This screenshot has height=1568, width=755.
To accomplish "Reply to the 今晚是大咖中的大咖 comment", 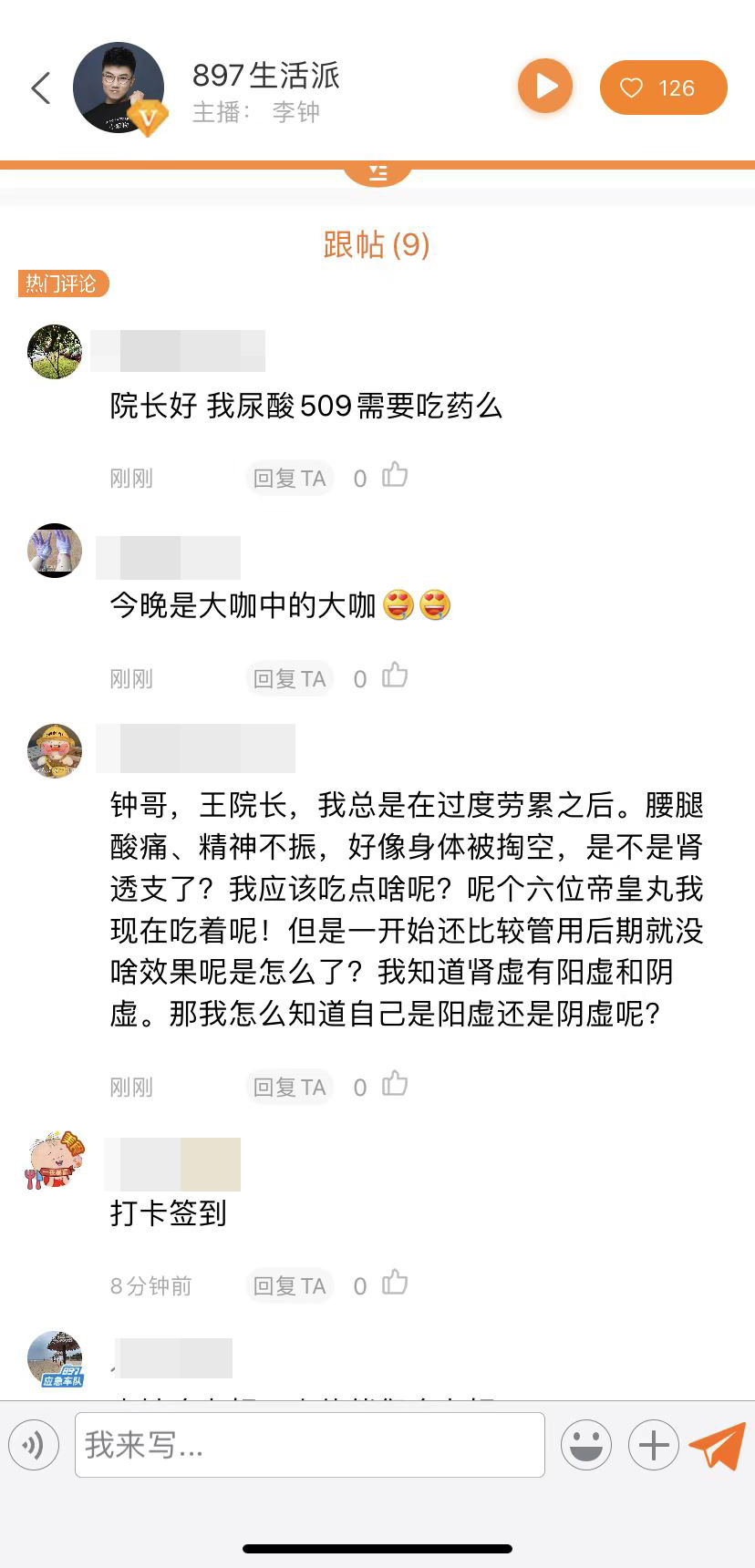I will 289,679.
